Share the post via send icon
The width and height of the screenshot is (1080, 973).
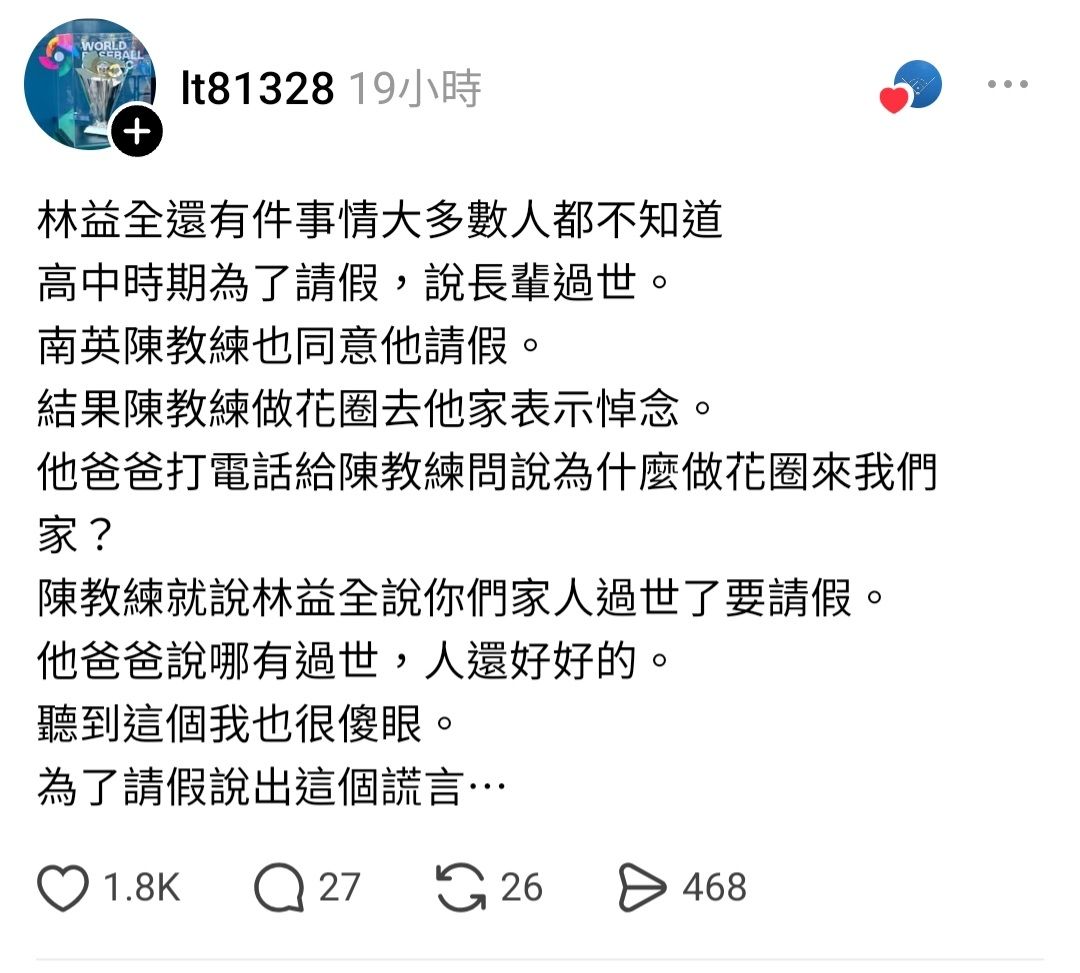[x=642, y=887]
